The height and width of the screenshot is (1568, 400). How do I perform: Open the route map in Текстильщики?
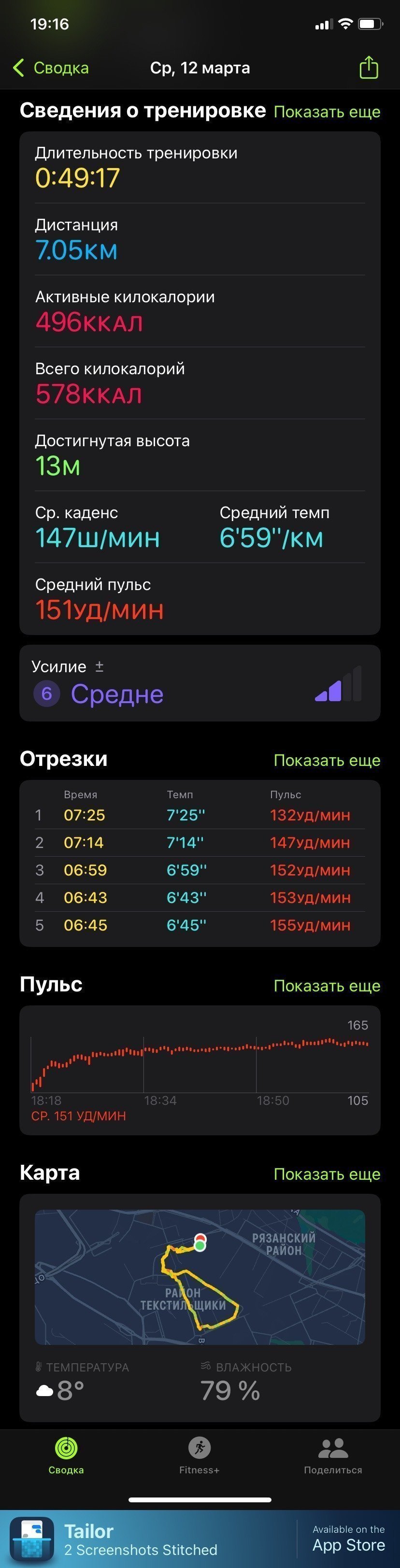point(200,1277)
